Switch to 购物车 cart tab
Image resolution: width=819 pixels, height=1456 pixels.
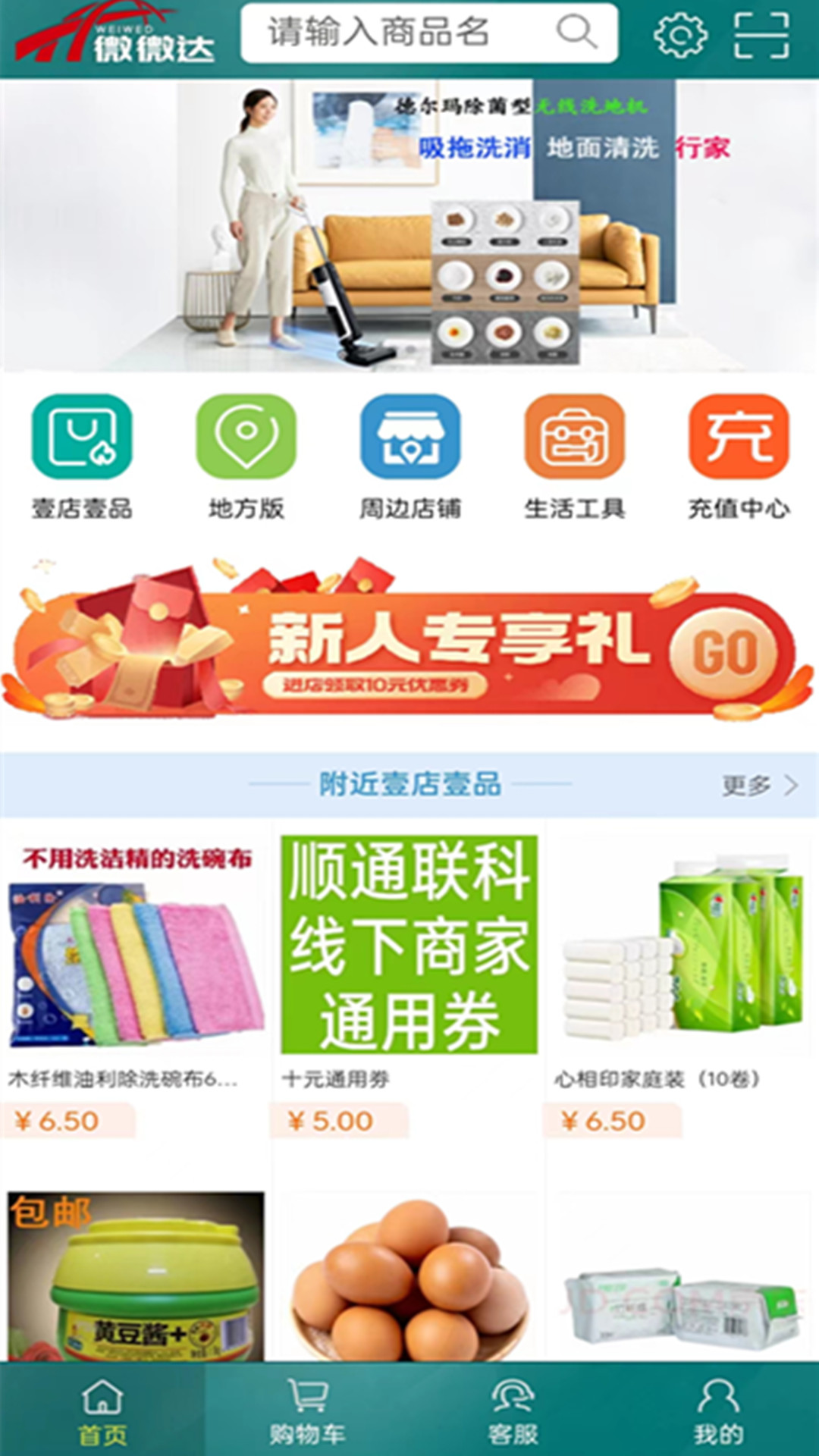point(307,1410)
